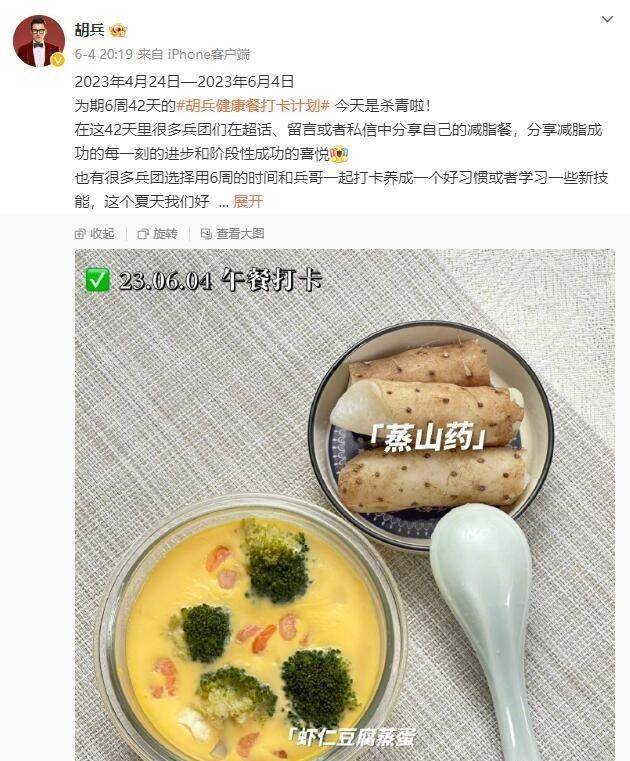View the full-size image with 查看大图
630x761 pixels.
point(232,233)
